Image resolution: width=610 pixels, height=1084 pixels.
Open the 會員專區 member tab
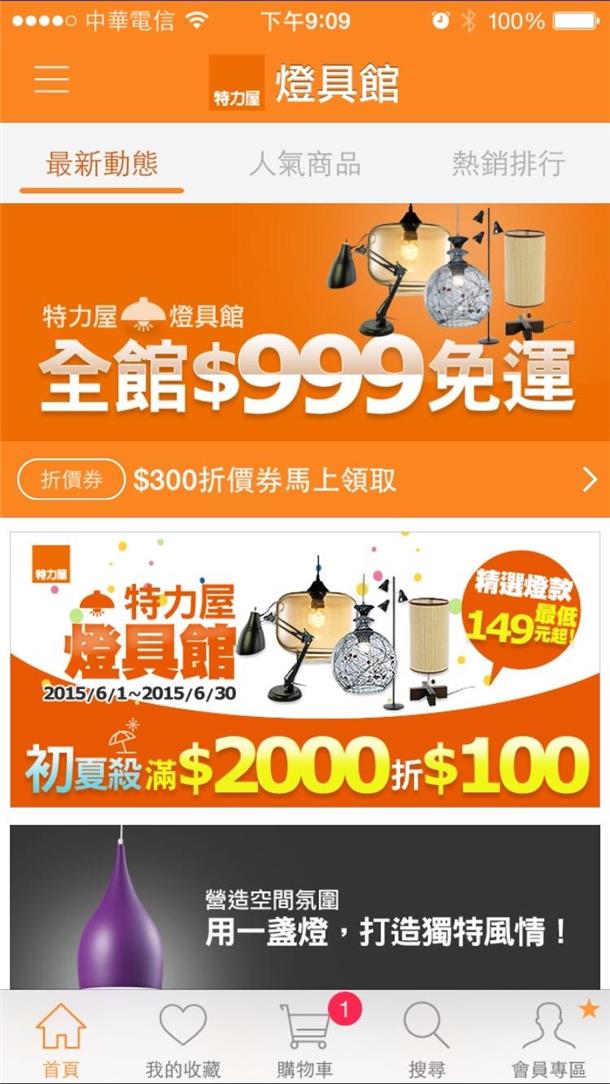tap(549, 1040)
